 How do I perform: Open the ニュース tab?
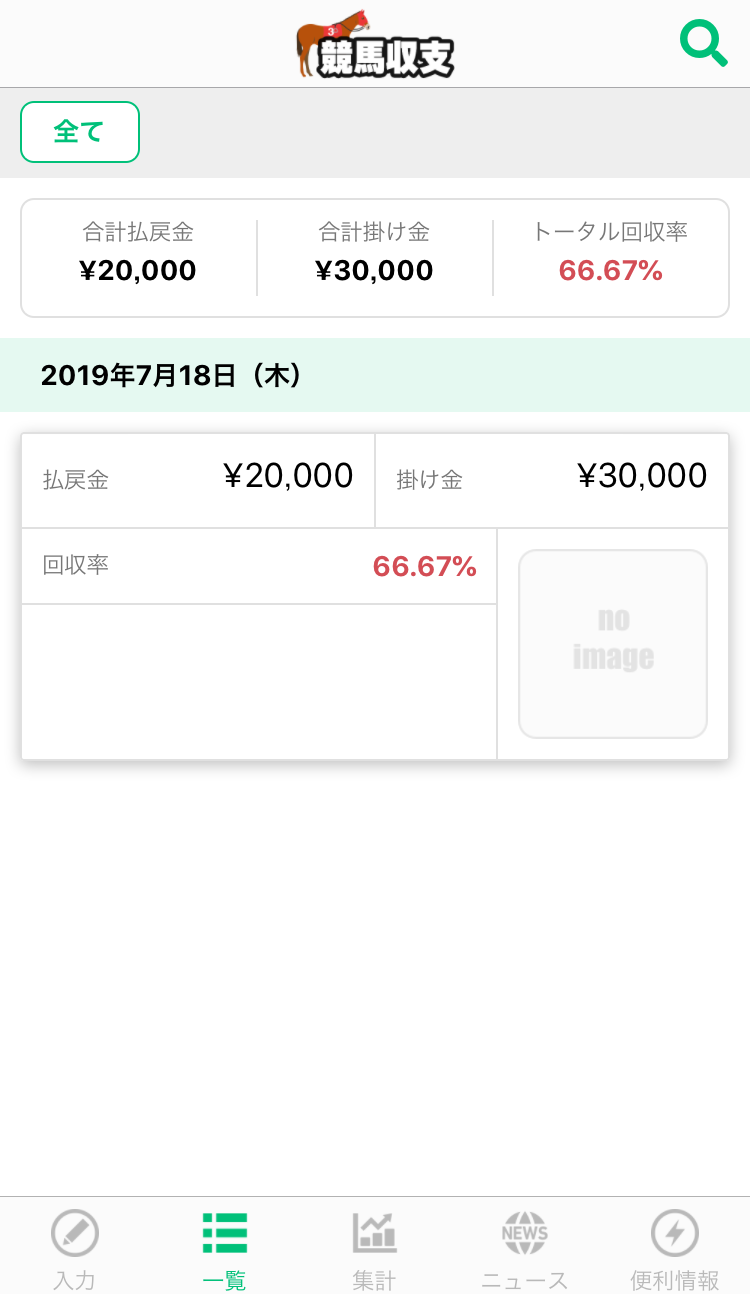click(525, 1248)
